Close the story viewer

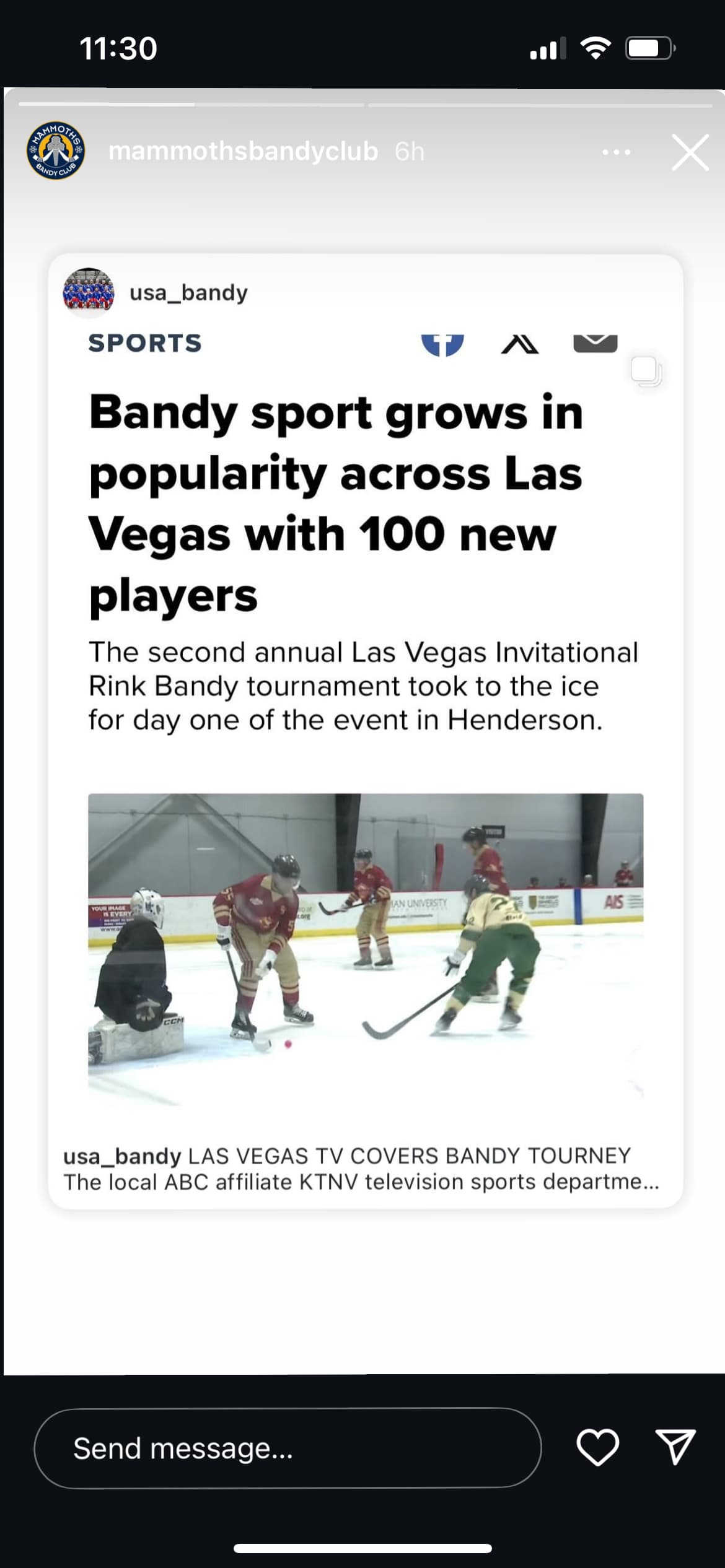coord(690,152)
